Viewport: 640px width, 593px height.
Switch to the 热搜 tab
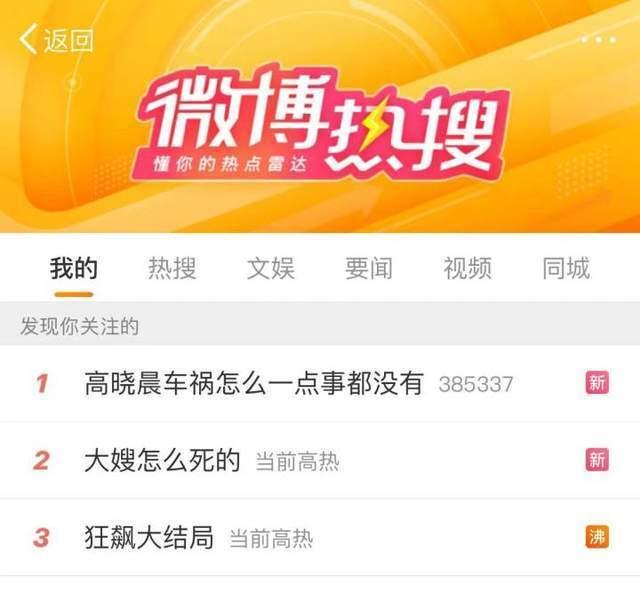(172, 268)
